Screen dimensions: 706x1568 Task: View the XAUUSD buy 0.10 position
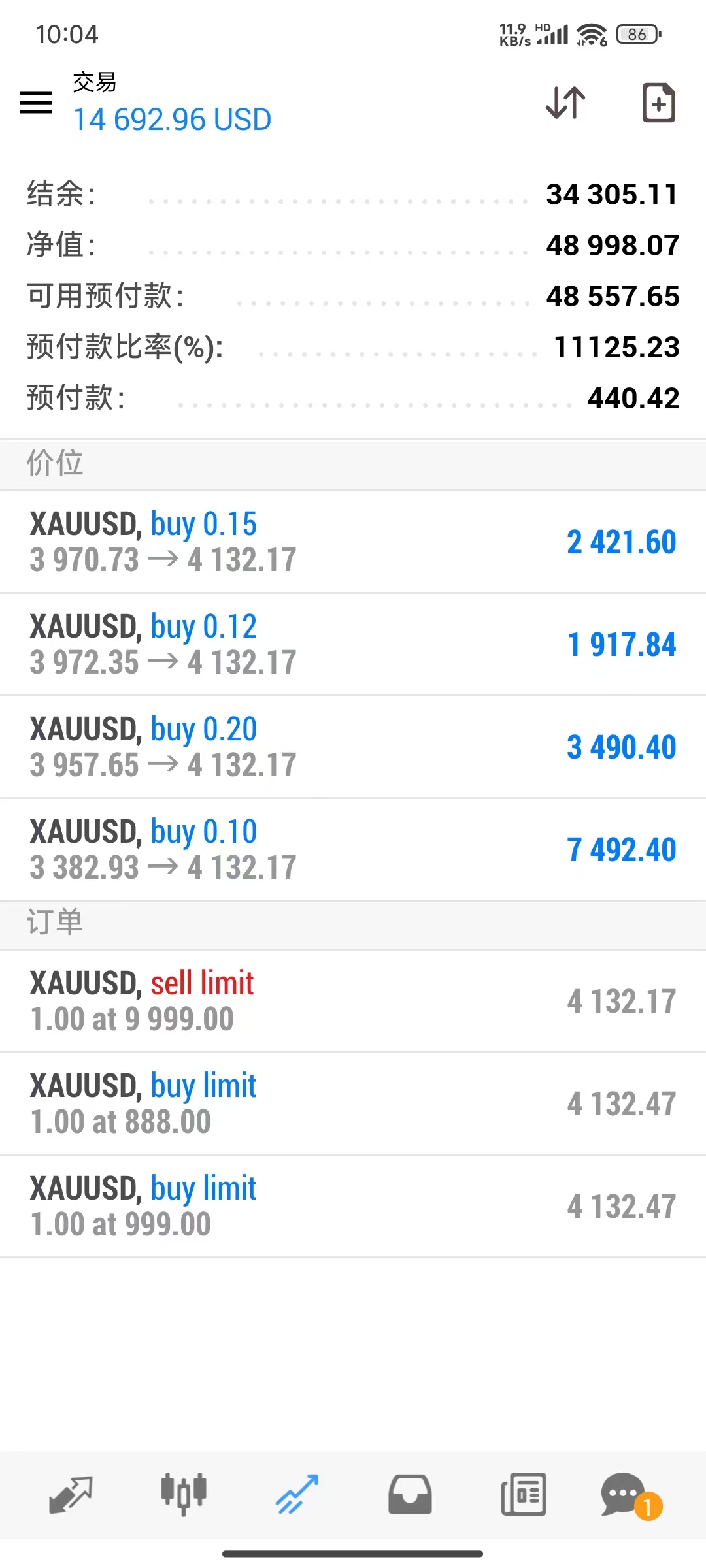pyautogui.click(x=353, y=849)
